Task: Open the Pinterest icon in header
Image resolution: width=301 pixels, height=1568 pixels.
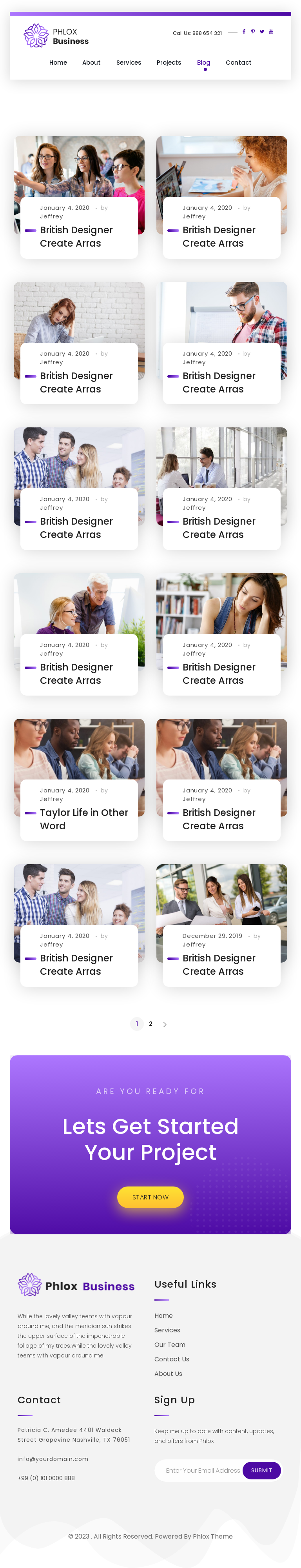Action: coord(253,32)
